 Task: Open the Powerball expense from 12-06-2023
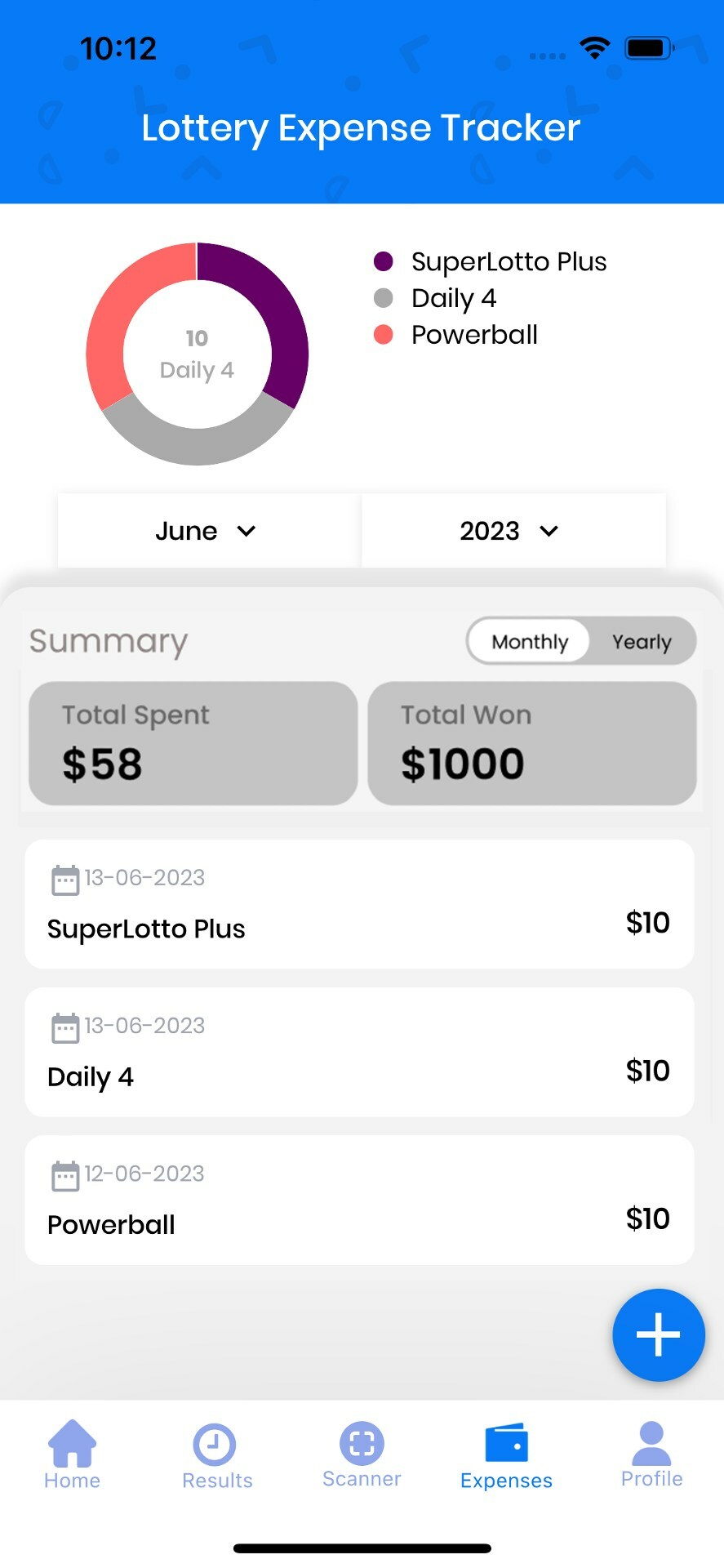tap(359, 1200)
